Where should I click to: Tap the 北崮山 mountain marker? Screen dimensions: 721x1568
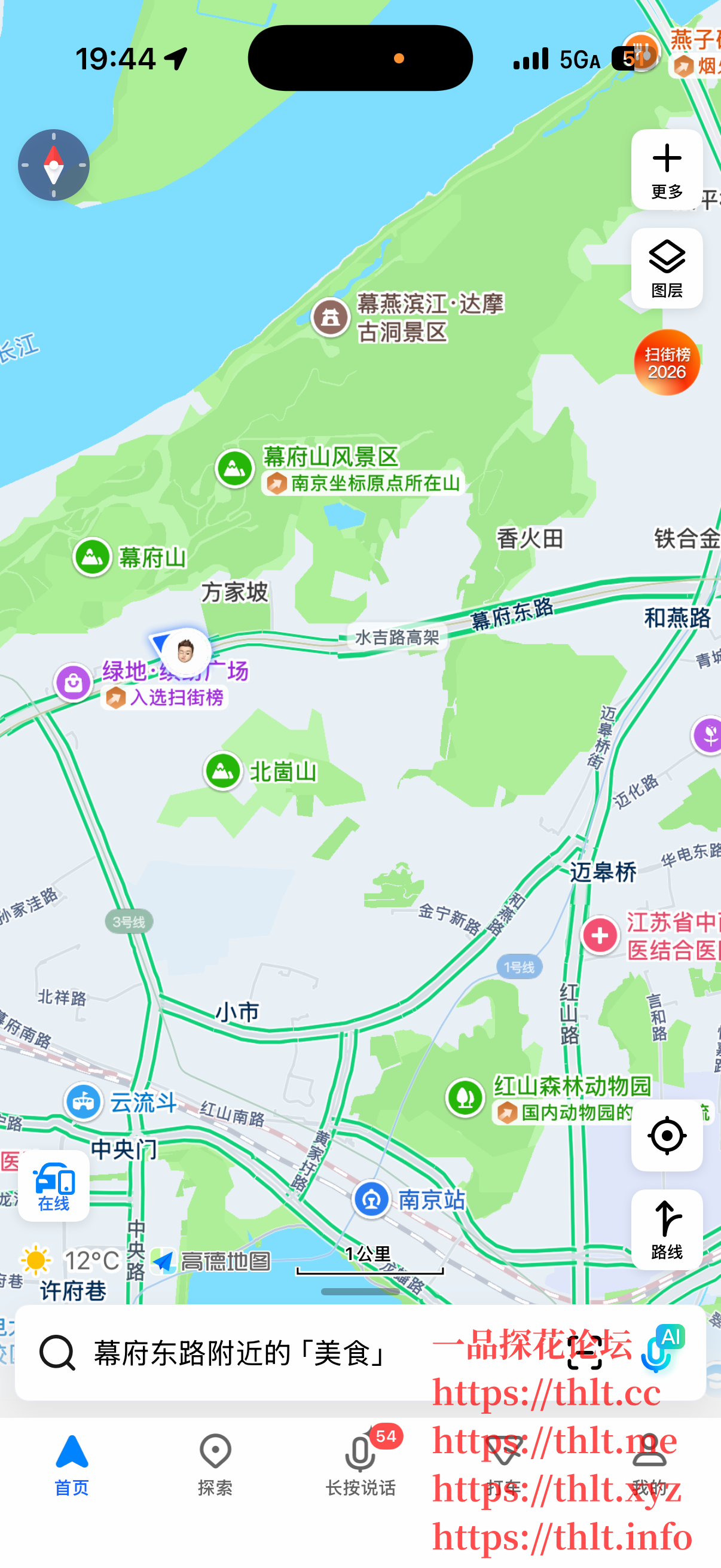coord(222,771)
